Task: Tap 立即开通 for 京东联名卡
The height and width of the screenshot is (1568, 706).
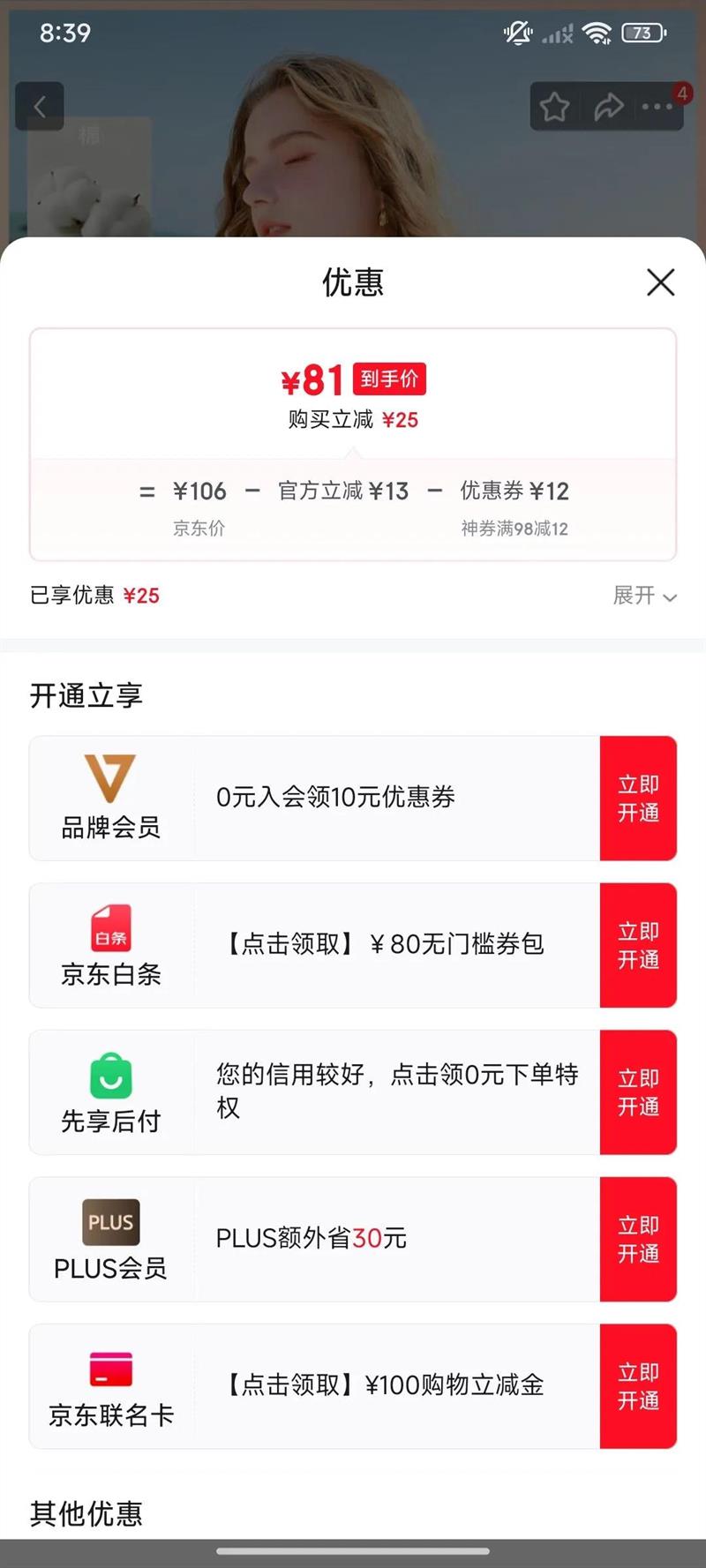Action: pos(638,1386)
